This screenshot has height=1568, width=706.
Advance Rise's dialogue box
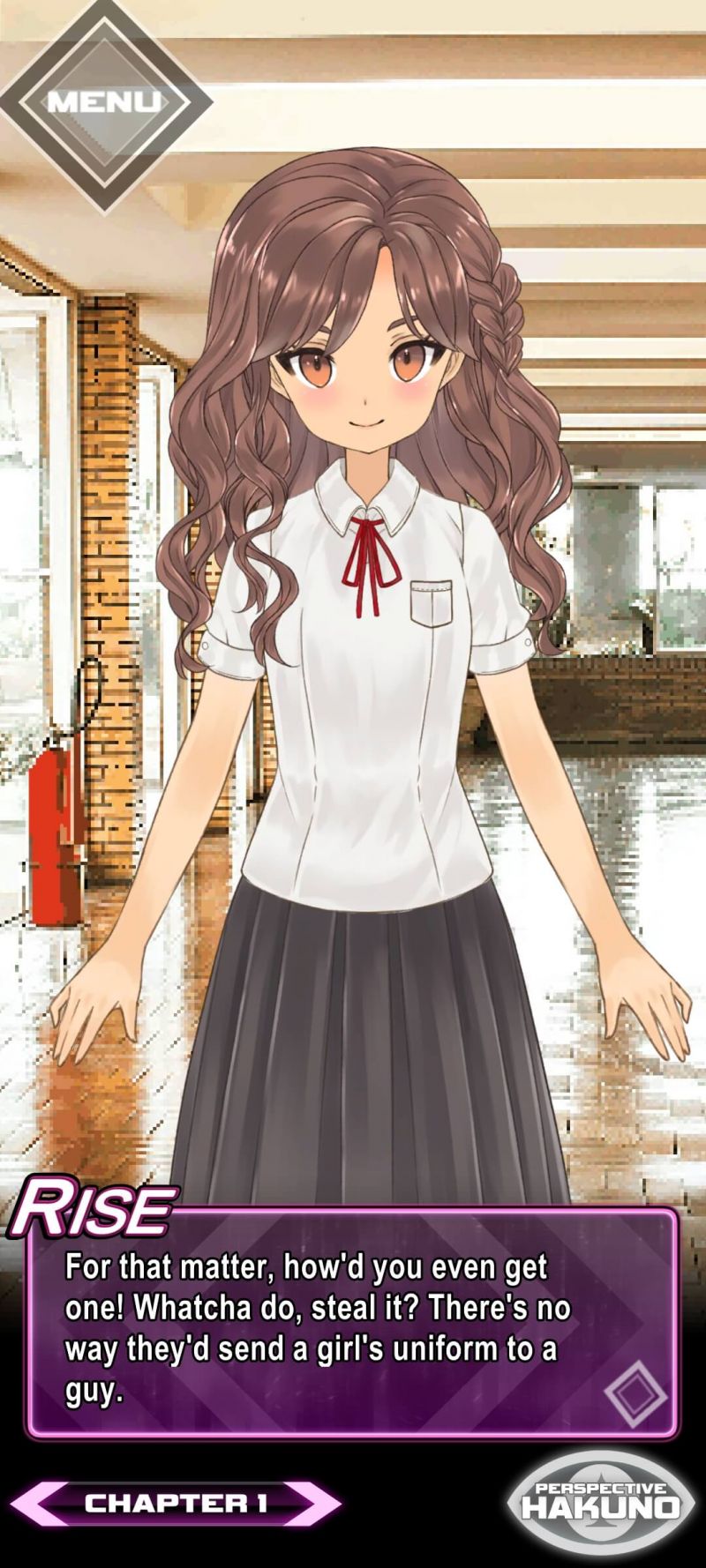point(335,1323)
